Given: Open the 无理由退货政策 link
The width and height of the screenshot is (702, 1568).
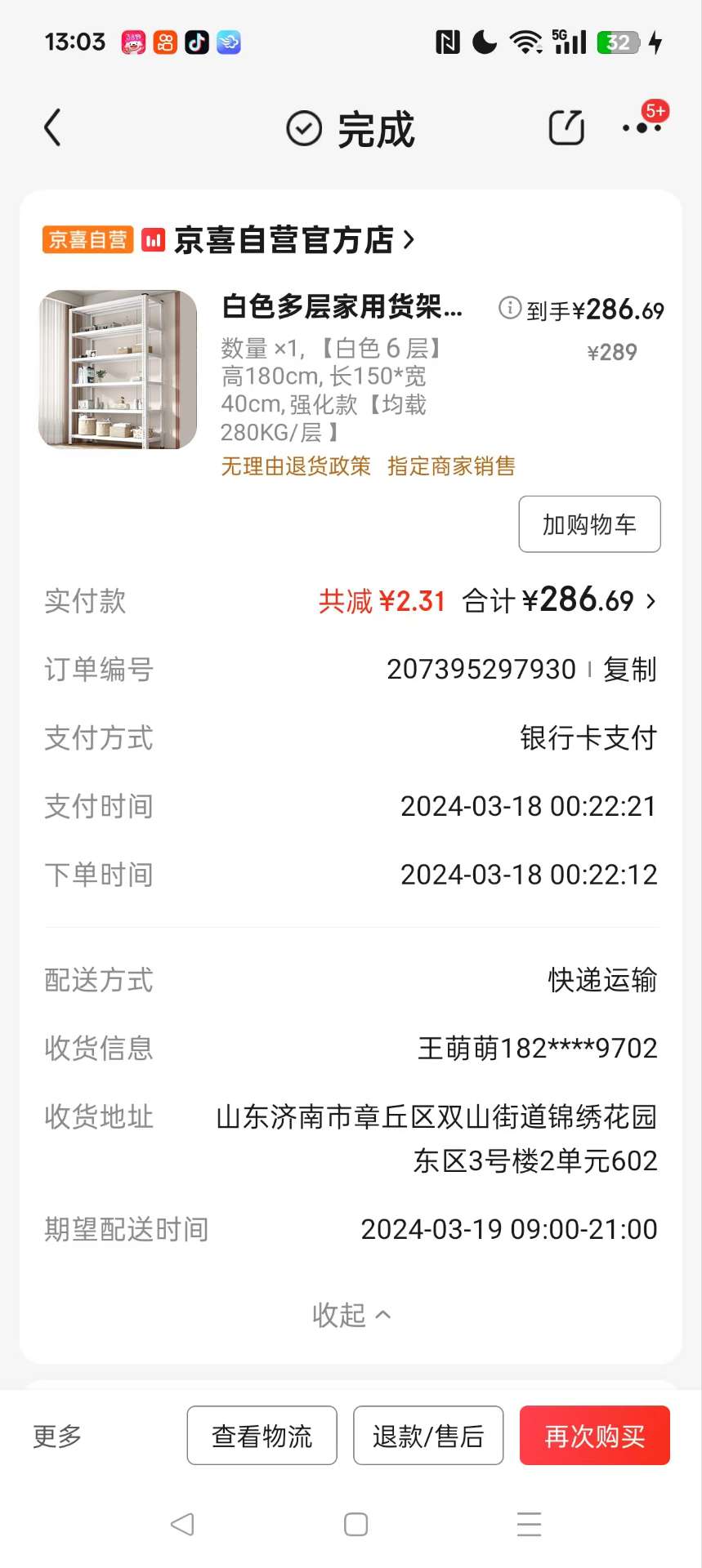Looking at the screenshot, I should [296, 466].
